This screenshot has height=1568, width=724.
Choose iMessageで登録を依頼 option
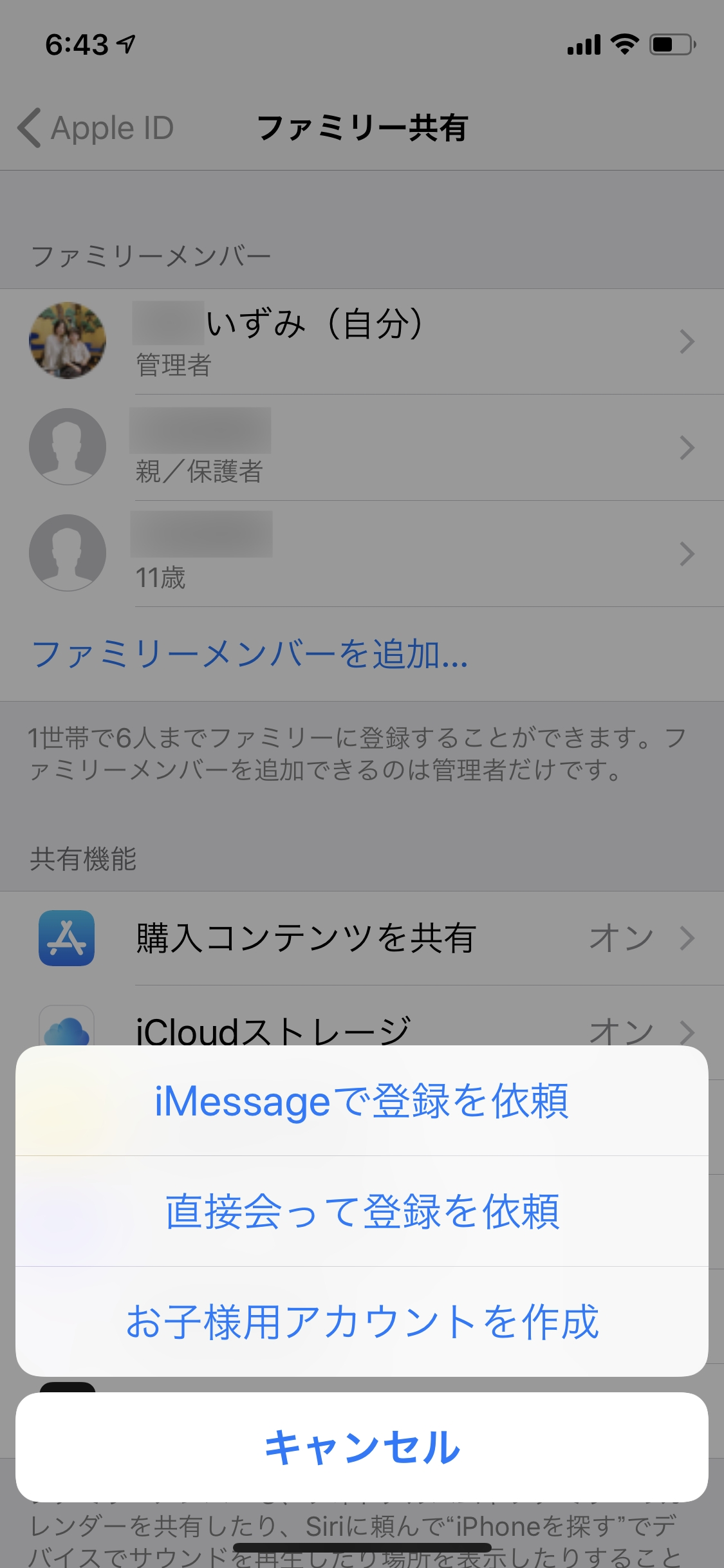(362, 1101)
